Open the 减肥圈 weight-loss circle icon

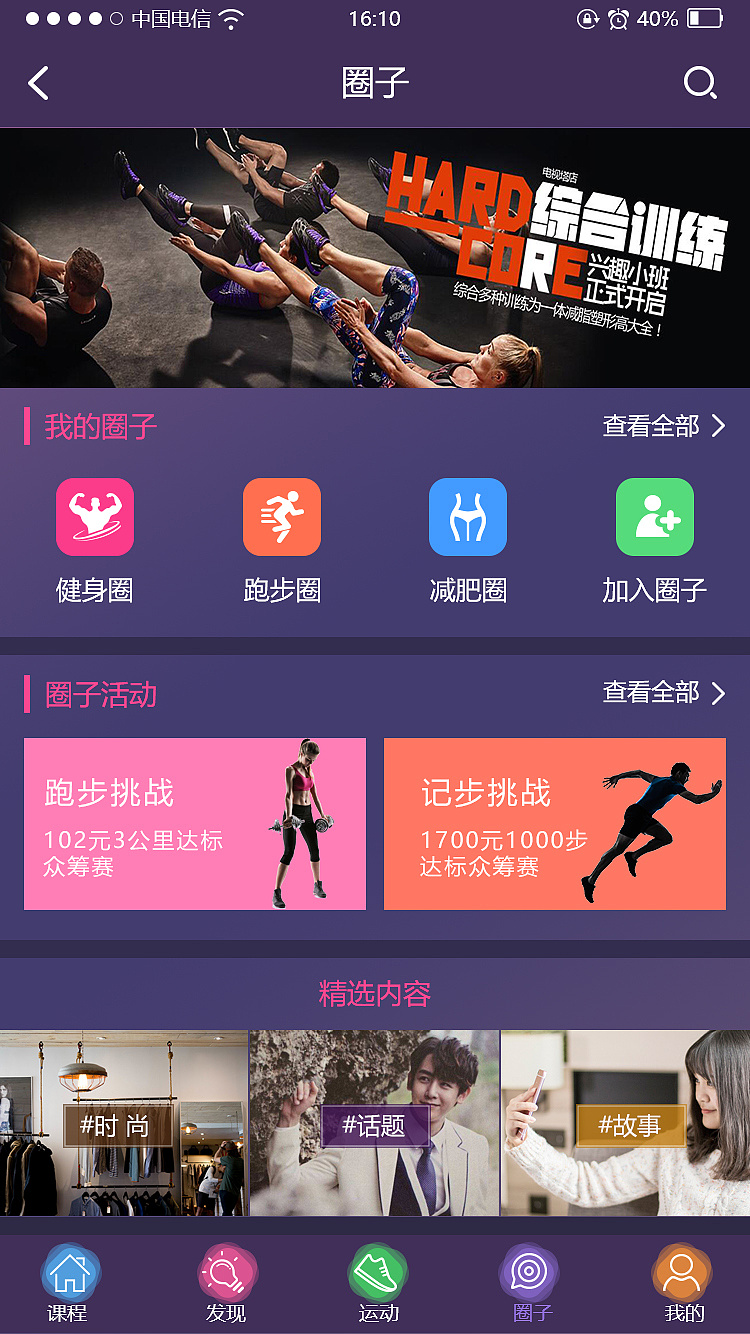pos(468,517)
